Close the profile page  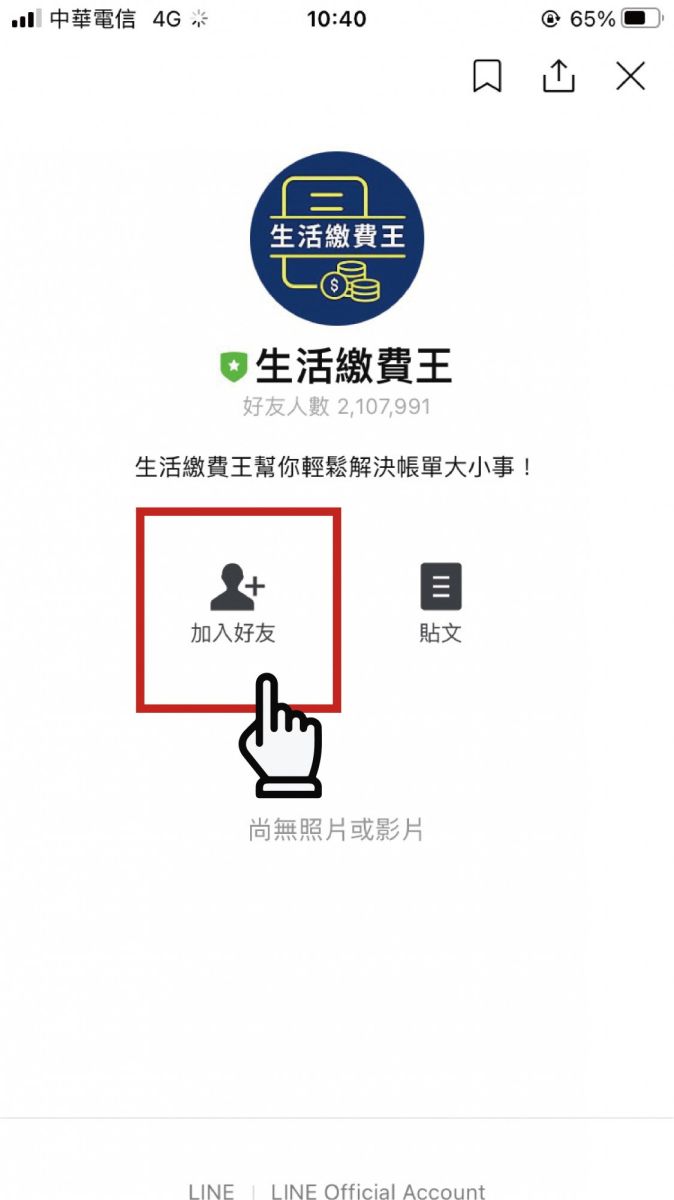tap(631, 77)
